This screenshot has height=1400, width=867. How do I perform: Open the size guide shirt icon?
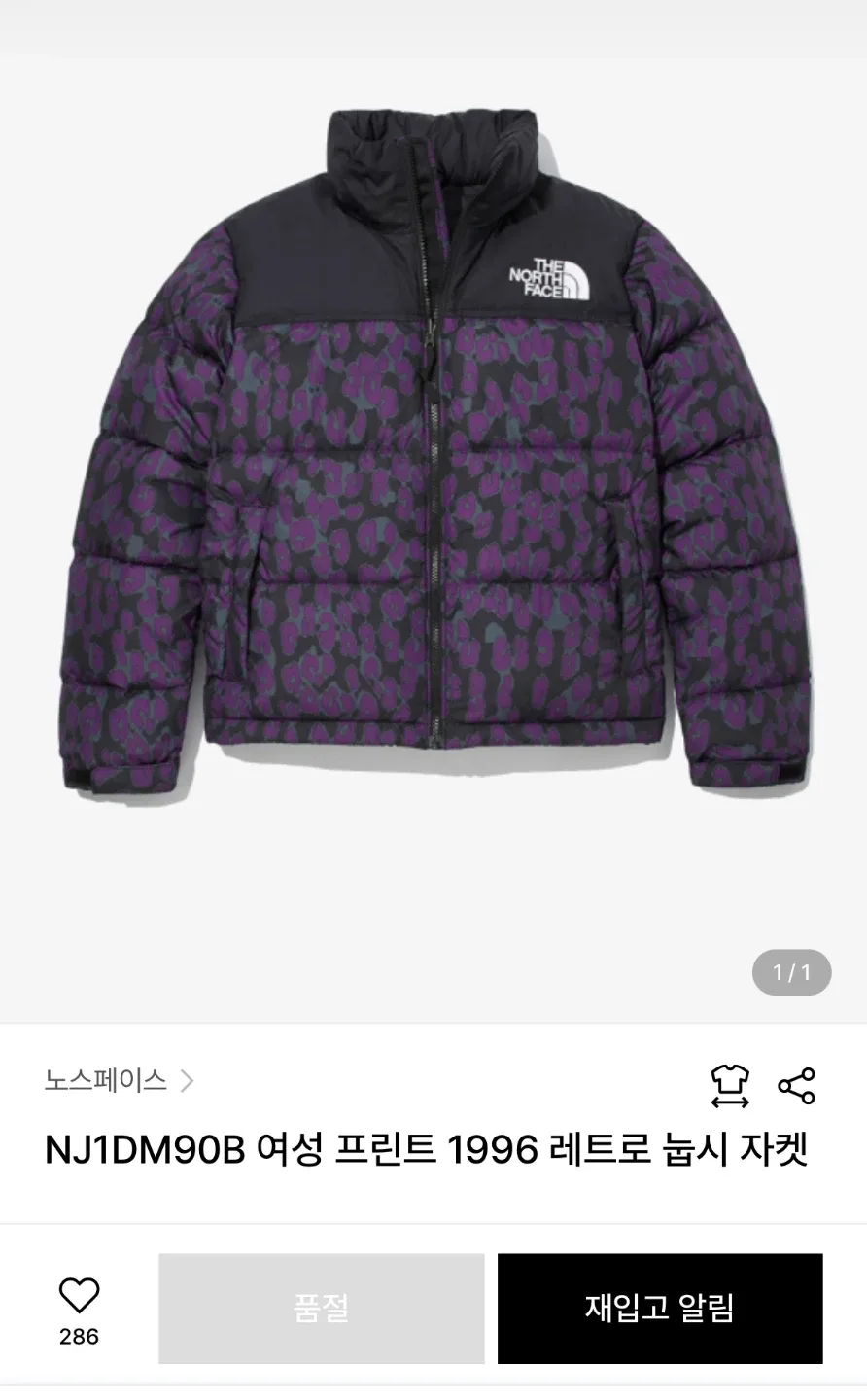[x=729, y=1086]
